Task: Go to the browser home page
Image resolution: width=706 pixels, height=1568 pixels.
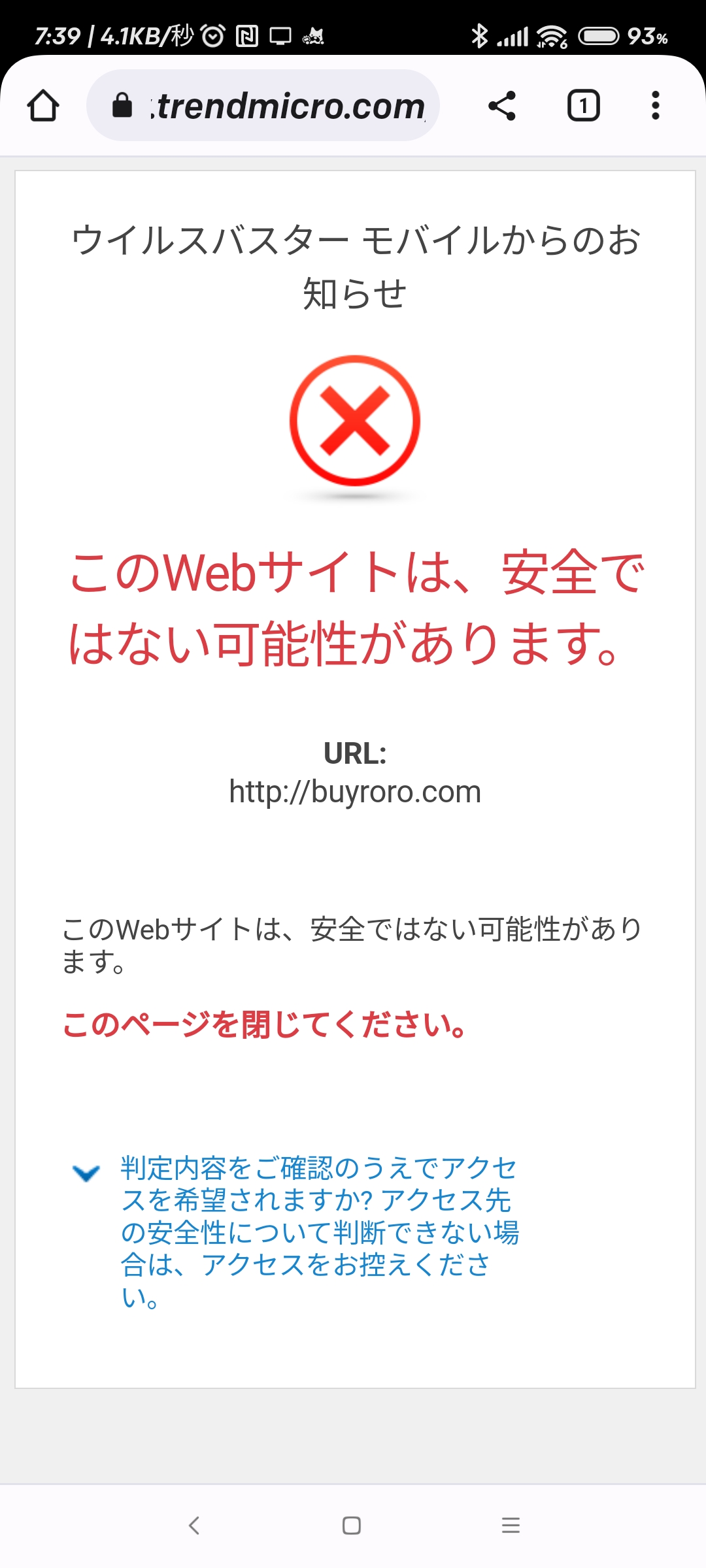Action: coord(43,106)
